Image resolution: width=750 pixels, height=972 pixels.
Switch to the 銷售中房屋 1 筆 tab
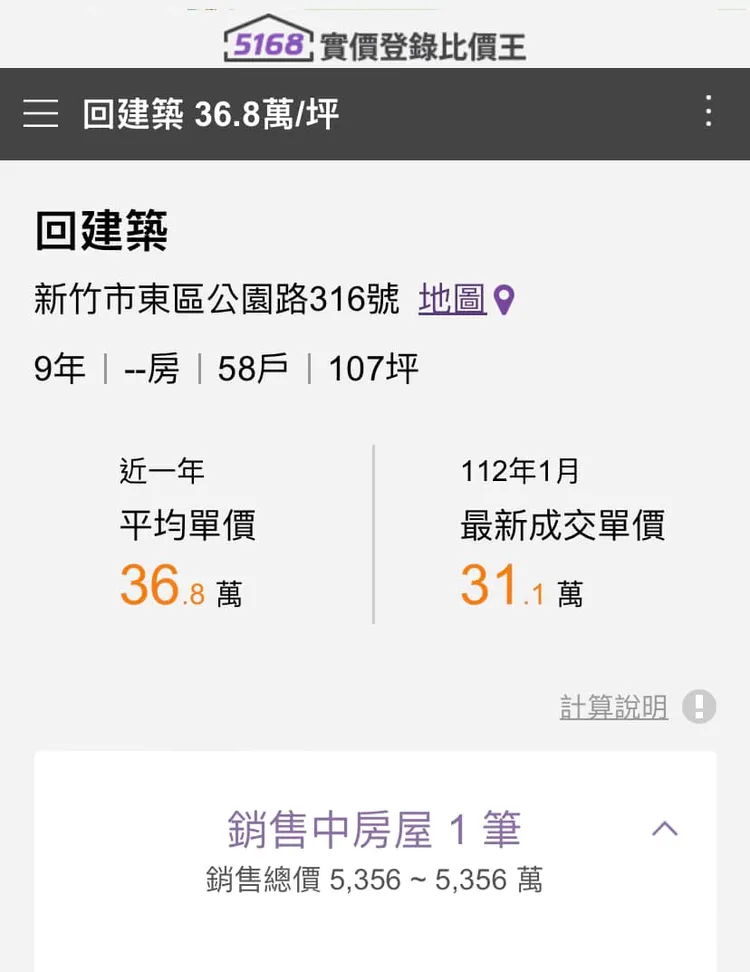pyautogui.click(x=373, y=830)
